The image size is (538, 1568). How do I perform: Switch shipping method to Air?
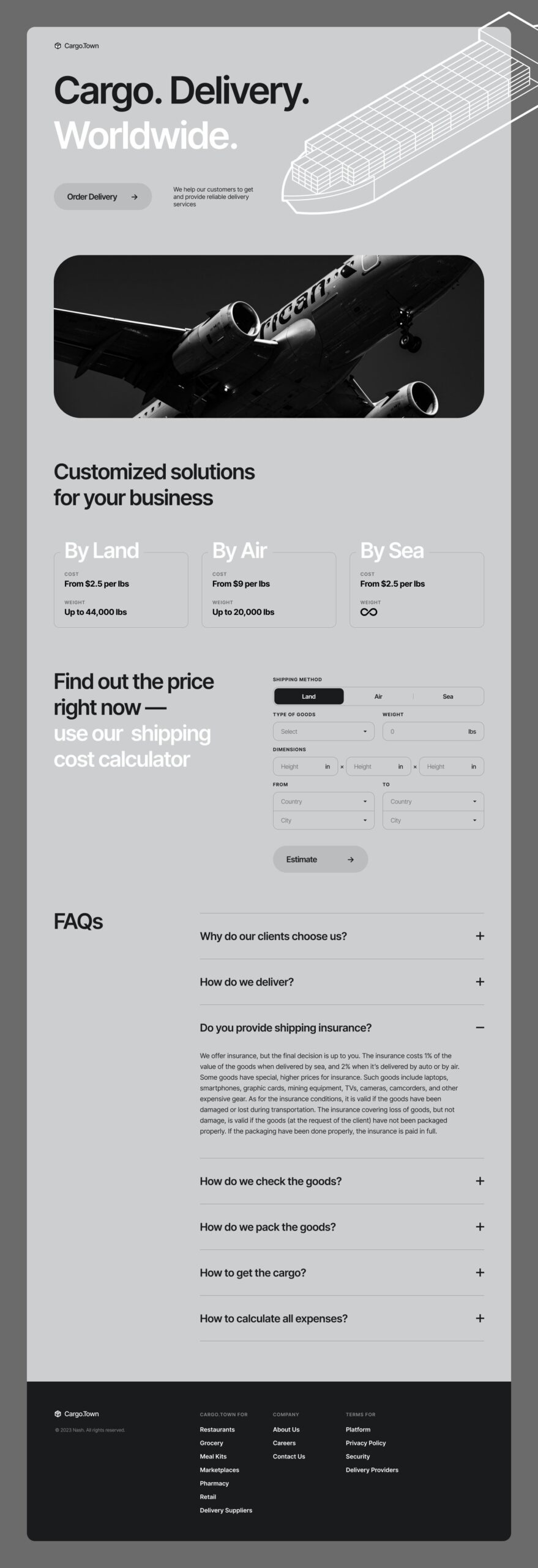coord(378,696)
